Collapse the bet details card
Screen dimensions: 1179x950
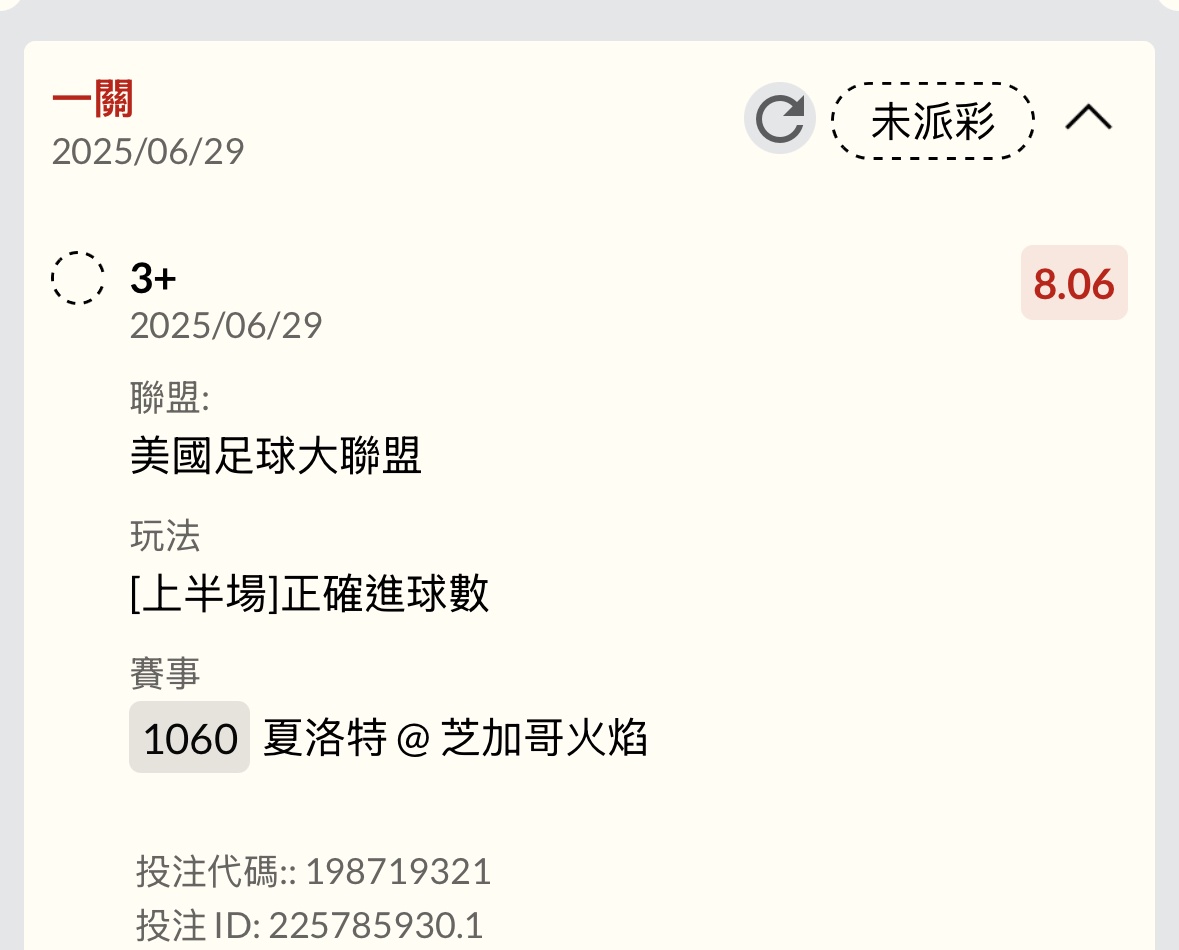coord(1088,119)
